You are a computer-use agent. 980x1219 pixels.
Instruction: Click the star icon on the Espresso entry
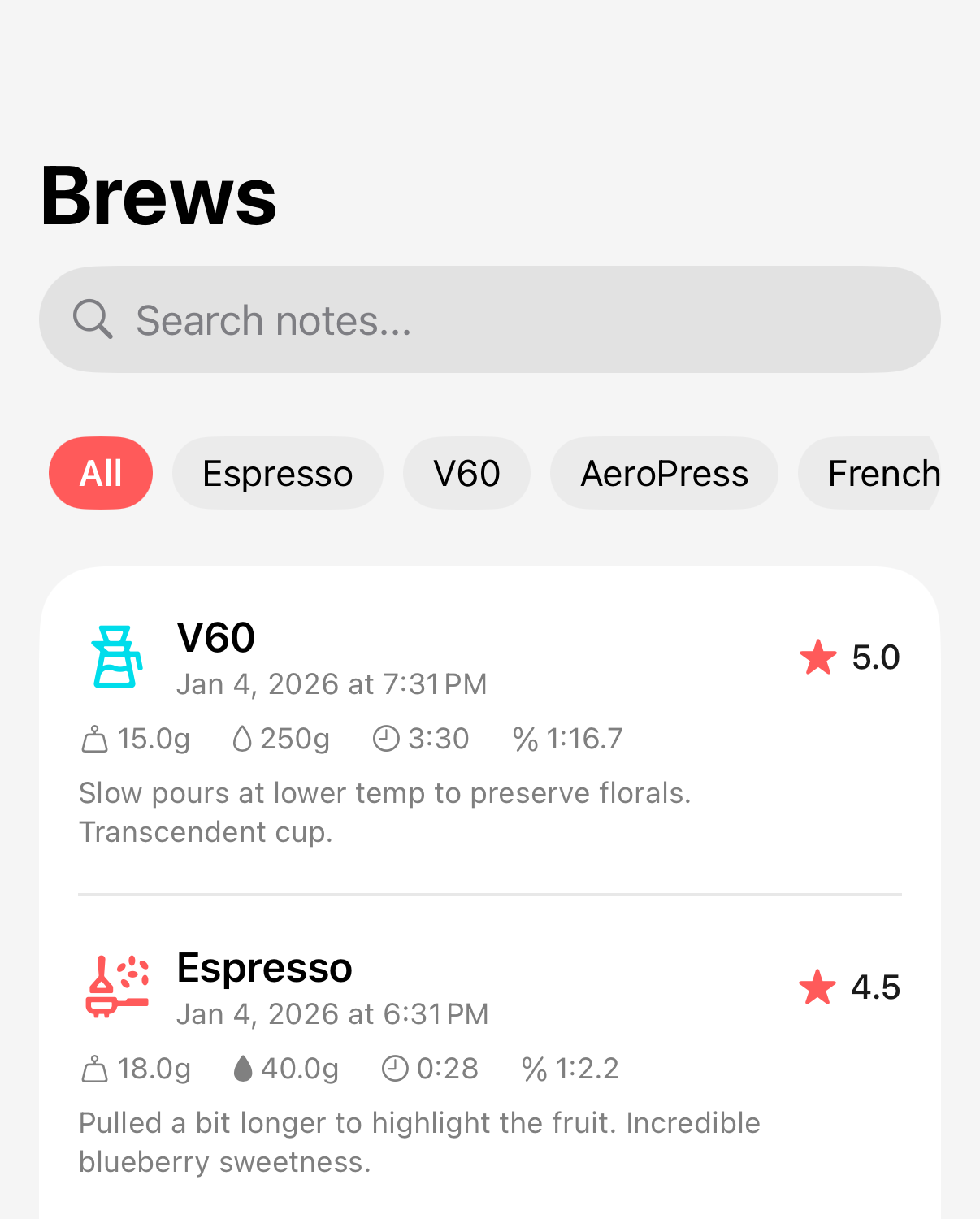pyautogui.click(x=817, y=988)
